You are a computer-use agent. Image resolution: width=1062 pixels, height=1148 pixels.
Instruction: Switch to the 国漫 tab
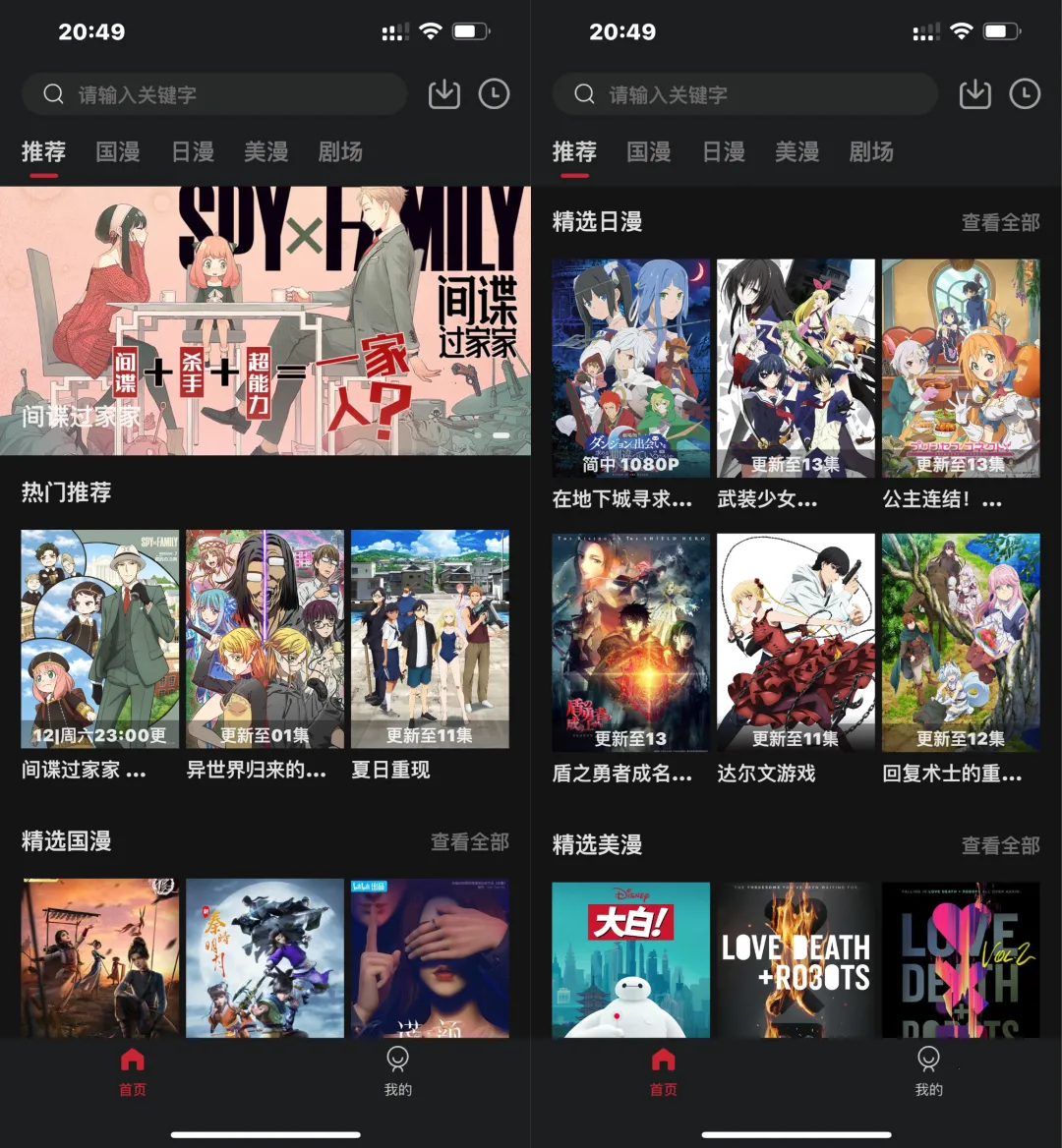[117, 152]
